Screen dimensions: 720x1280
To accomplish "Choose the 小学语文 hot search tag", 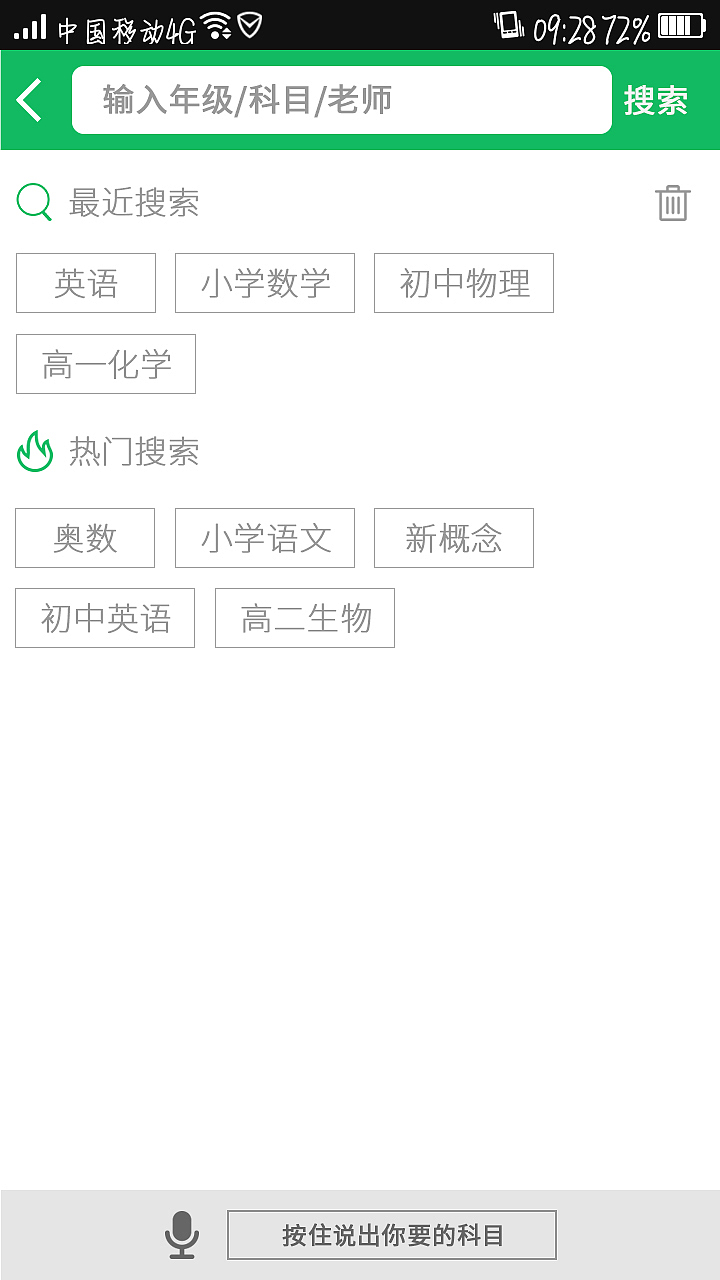I will (264, 537).
